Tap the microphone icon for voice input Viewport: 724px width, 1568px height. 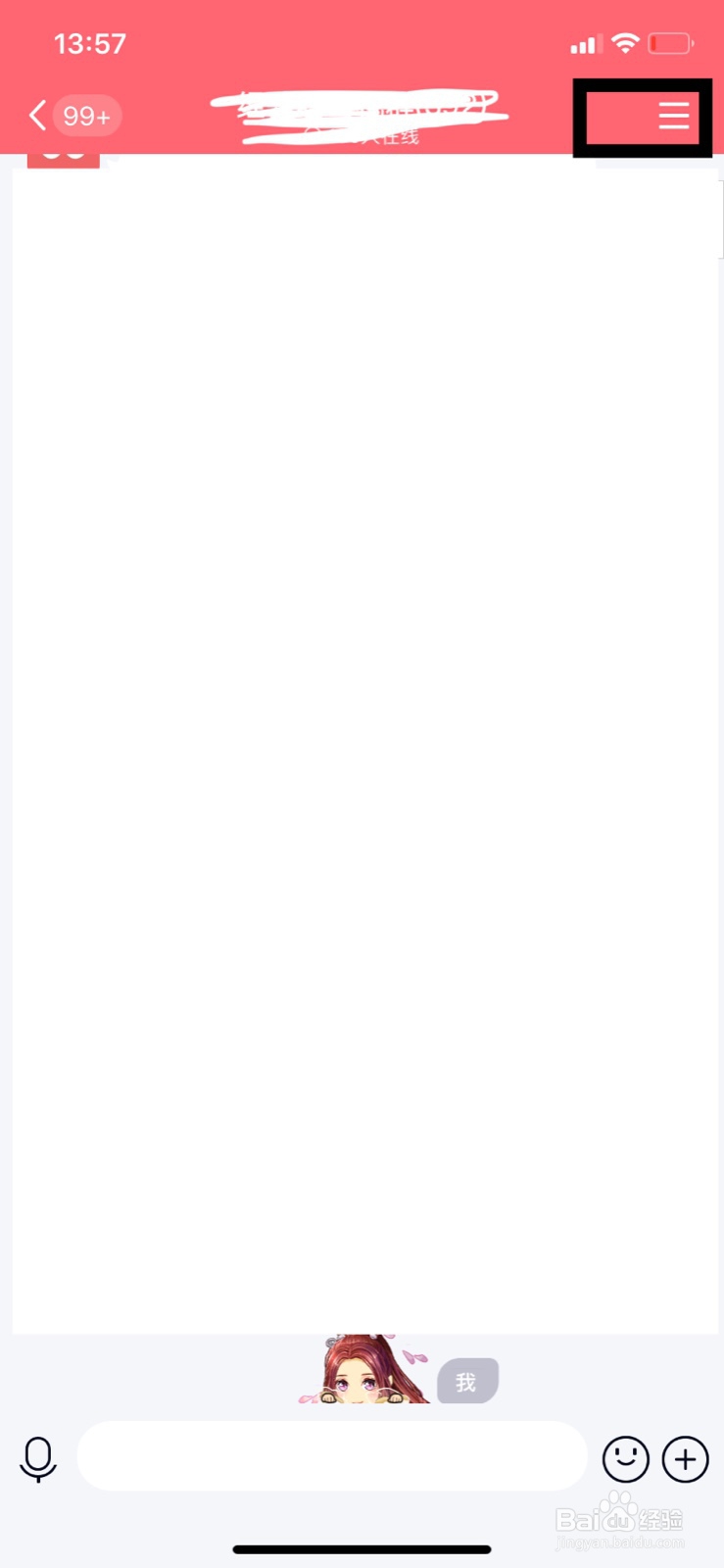tap(38, 1459)
